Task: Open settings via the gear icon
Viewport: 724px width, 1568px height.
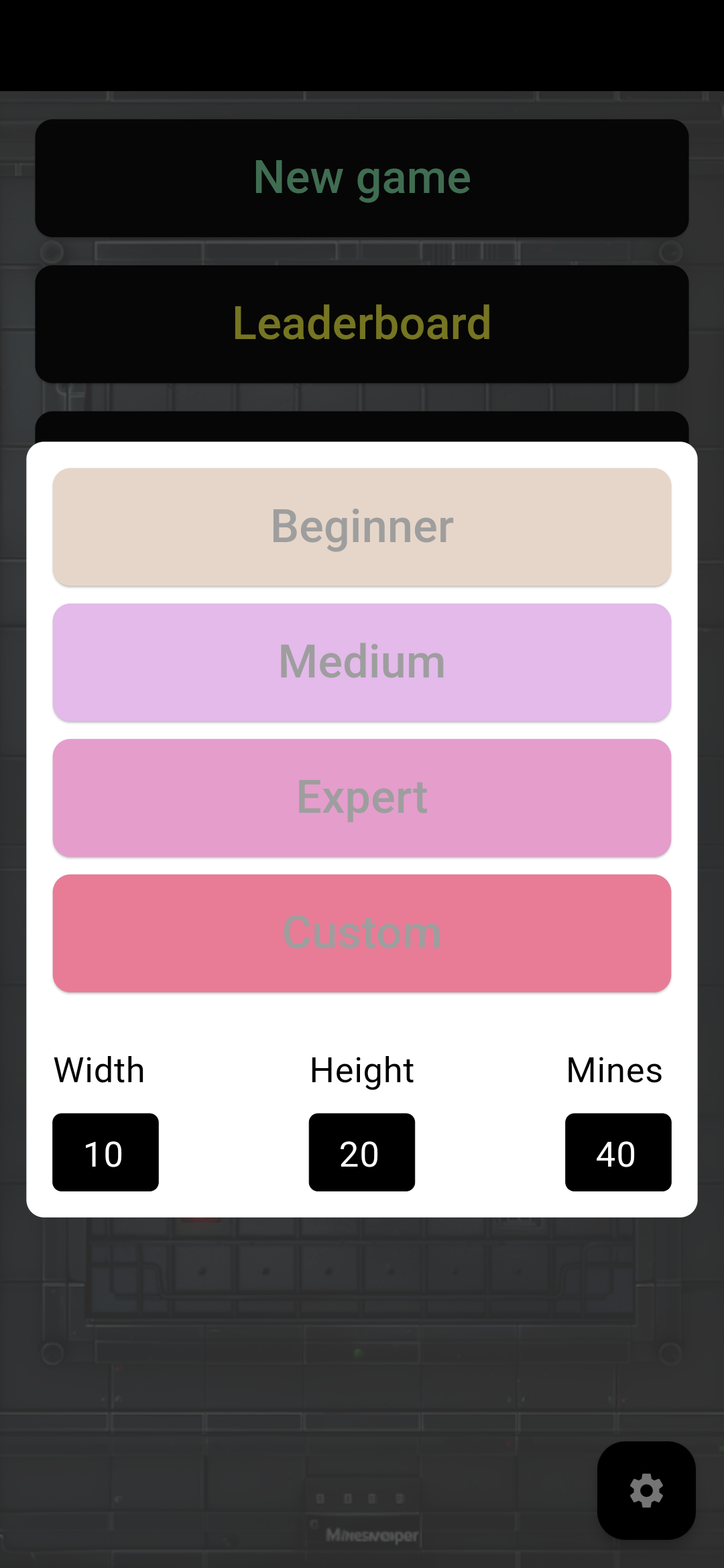Action: [x=646, y=1490]
